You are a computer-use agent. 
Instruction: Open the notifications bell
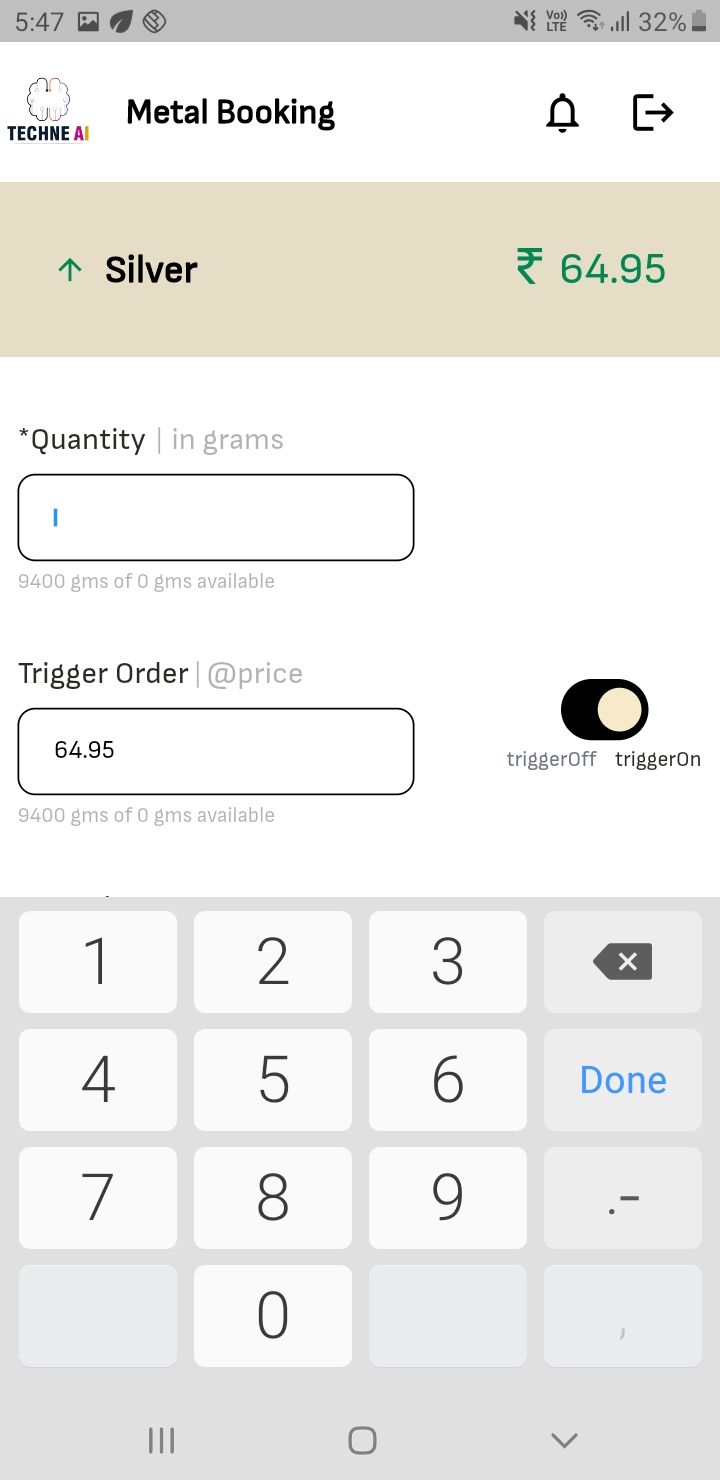562,113
